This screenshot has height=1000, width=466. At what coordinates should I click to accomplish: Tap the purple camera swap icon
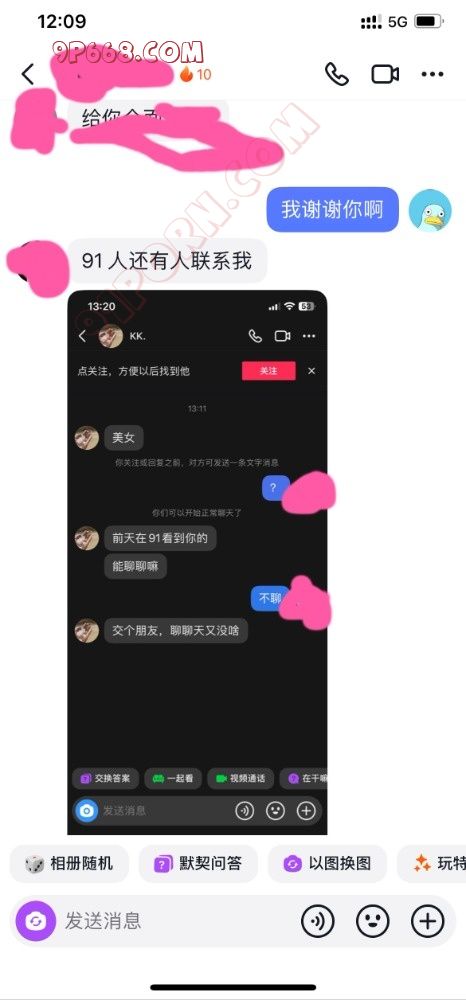click(x=36, y=921)
